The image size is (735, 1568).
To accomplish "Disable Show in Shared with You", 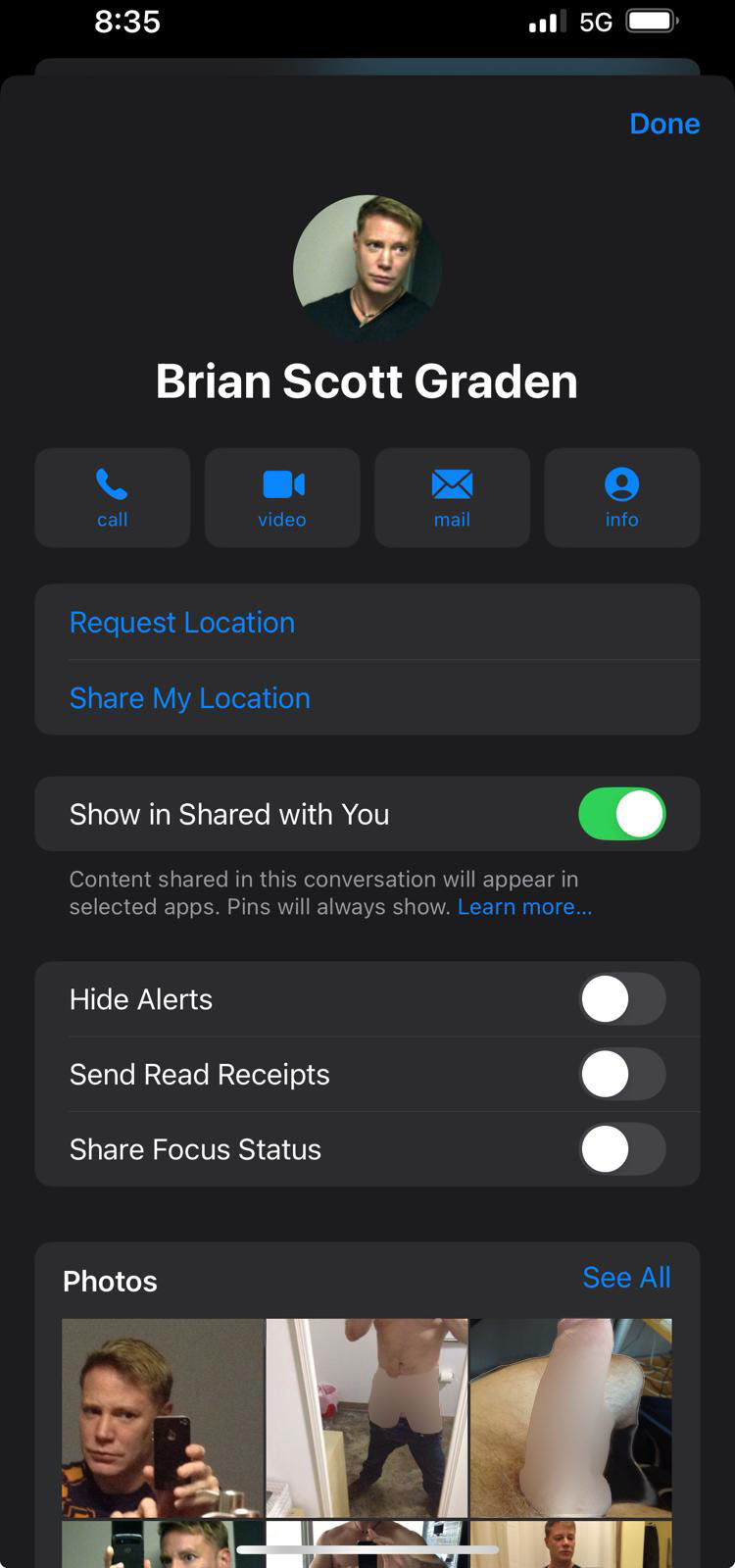I will click(x=621, y=814).
